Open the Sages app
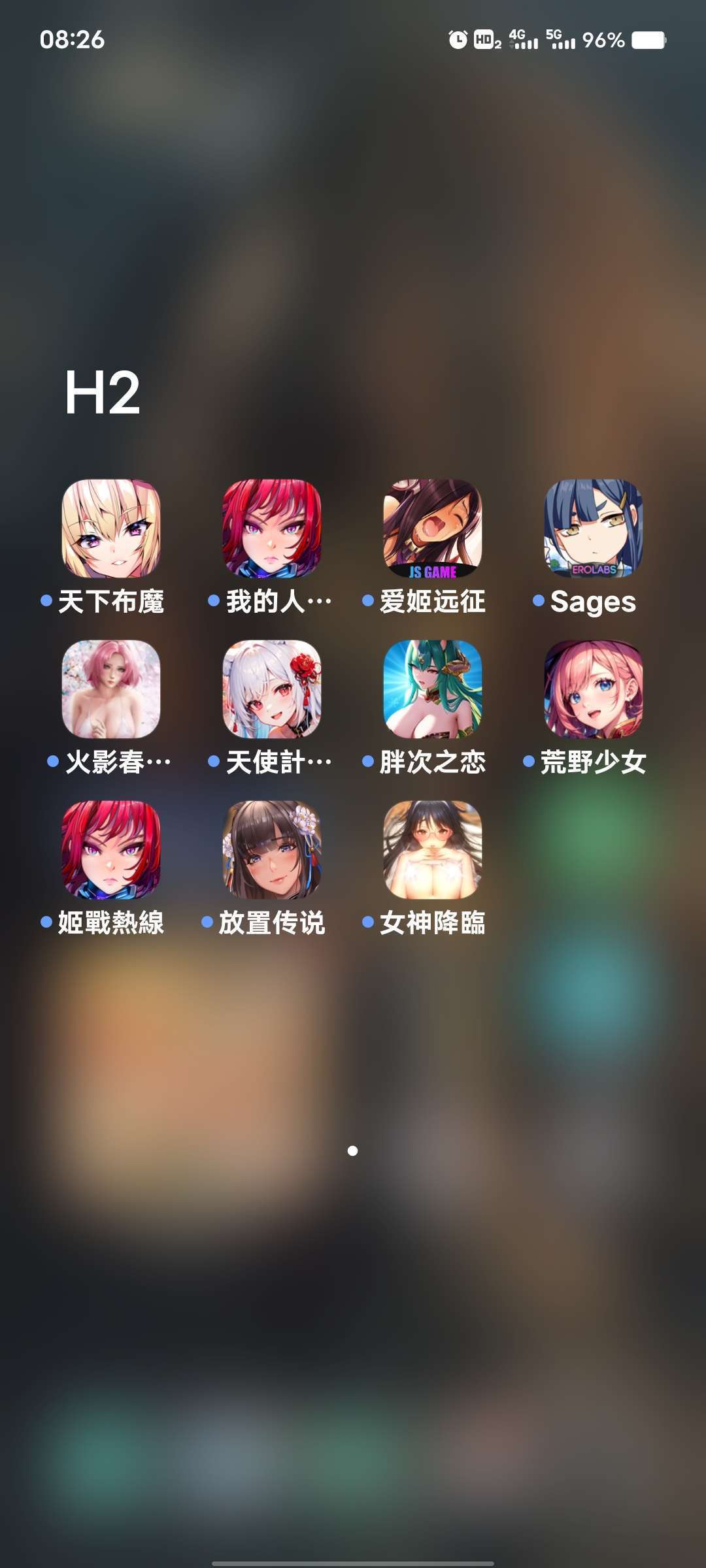Viewport: 706px width, 1568px height. click(x=590, y=531)
